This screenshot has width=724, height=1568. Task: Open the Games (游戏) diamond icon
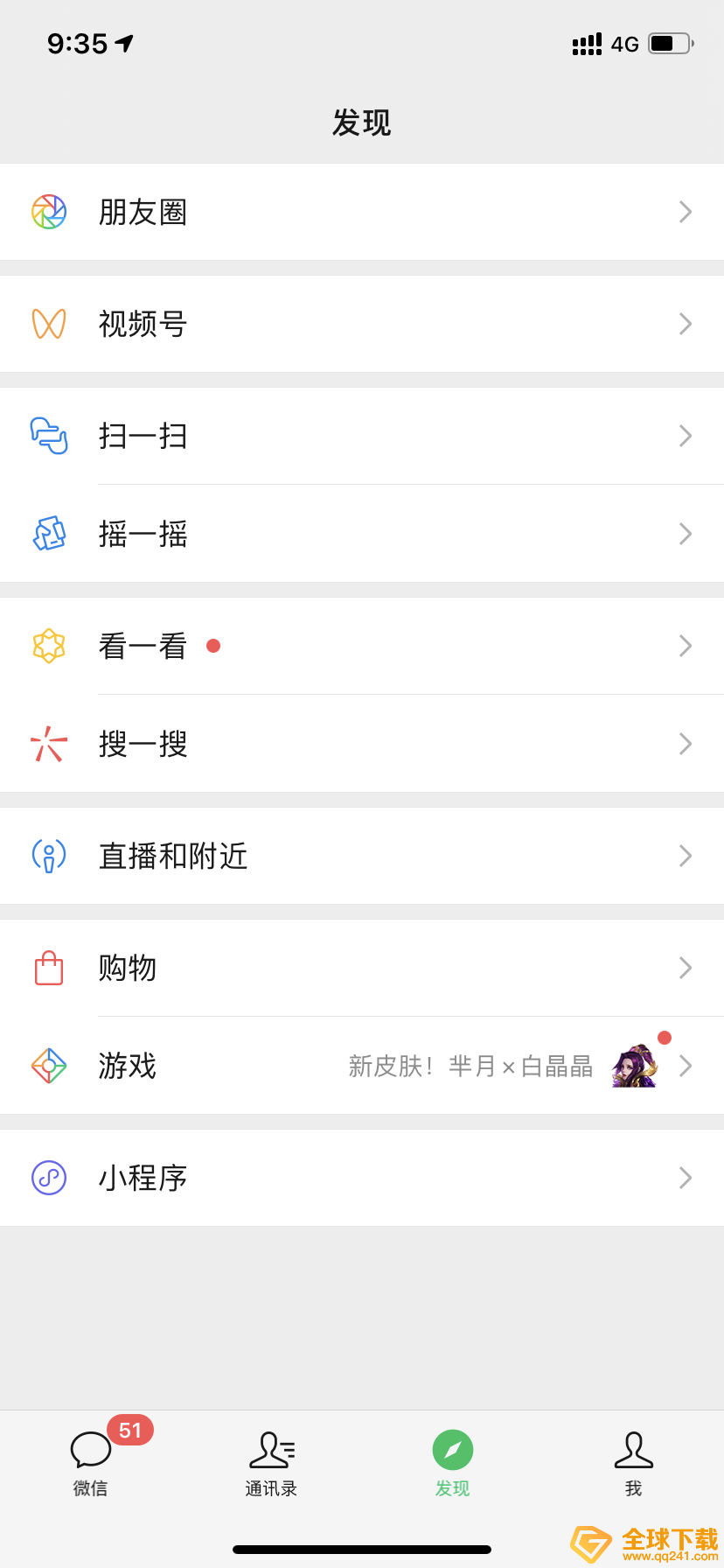(50, 1066)
